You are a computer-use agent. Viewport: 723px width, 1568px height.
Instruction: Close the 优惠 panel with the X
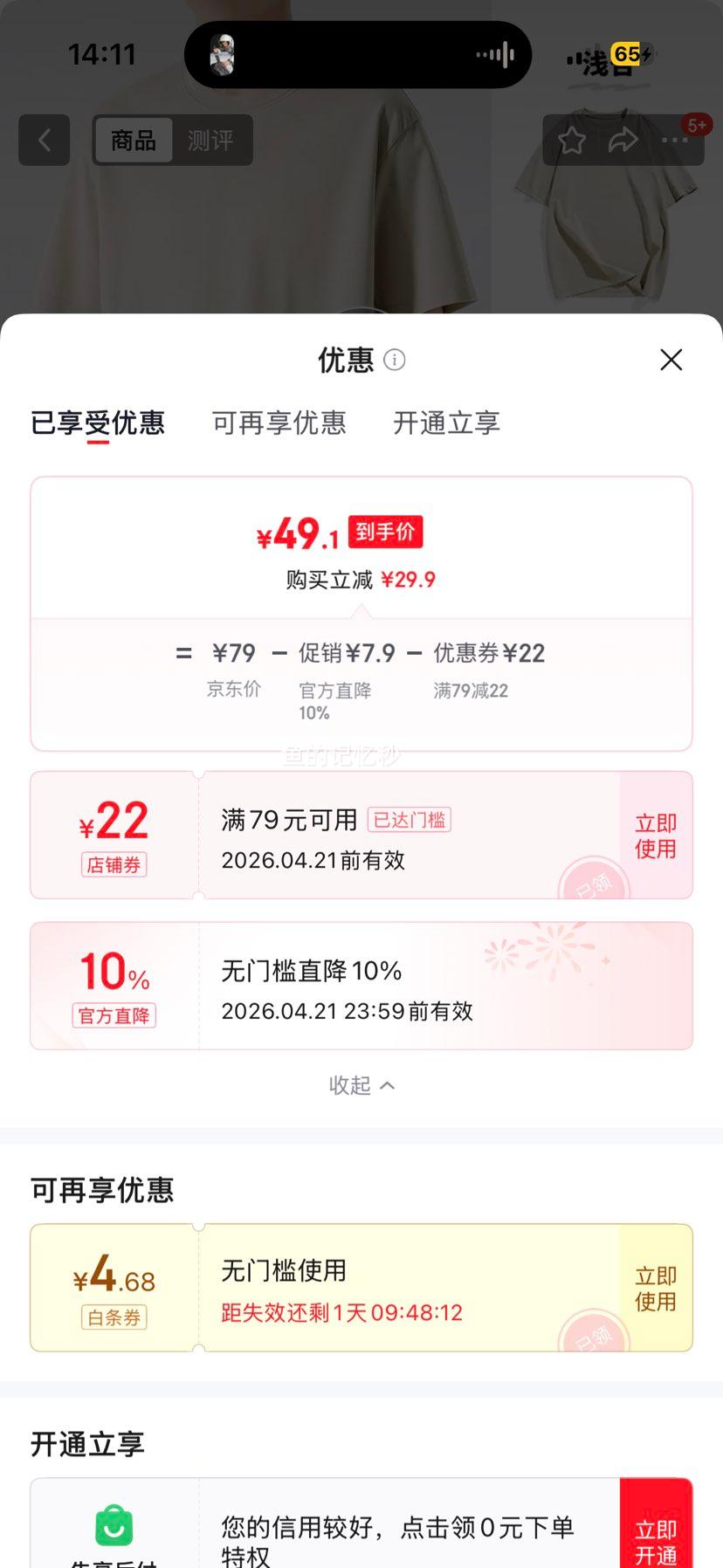[670, 360]
